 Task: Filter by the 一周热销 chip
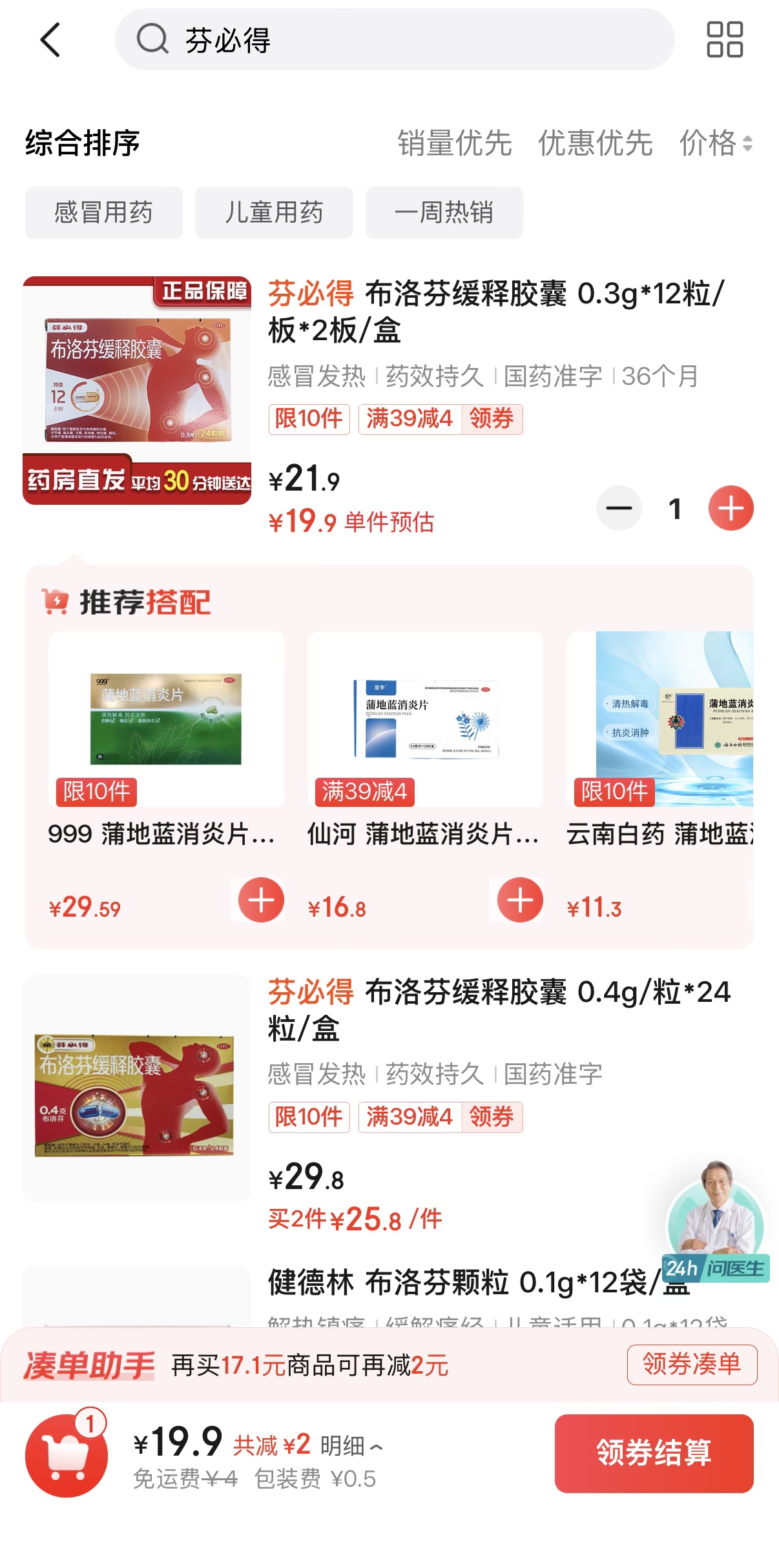click(444, 212)
